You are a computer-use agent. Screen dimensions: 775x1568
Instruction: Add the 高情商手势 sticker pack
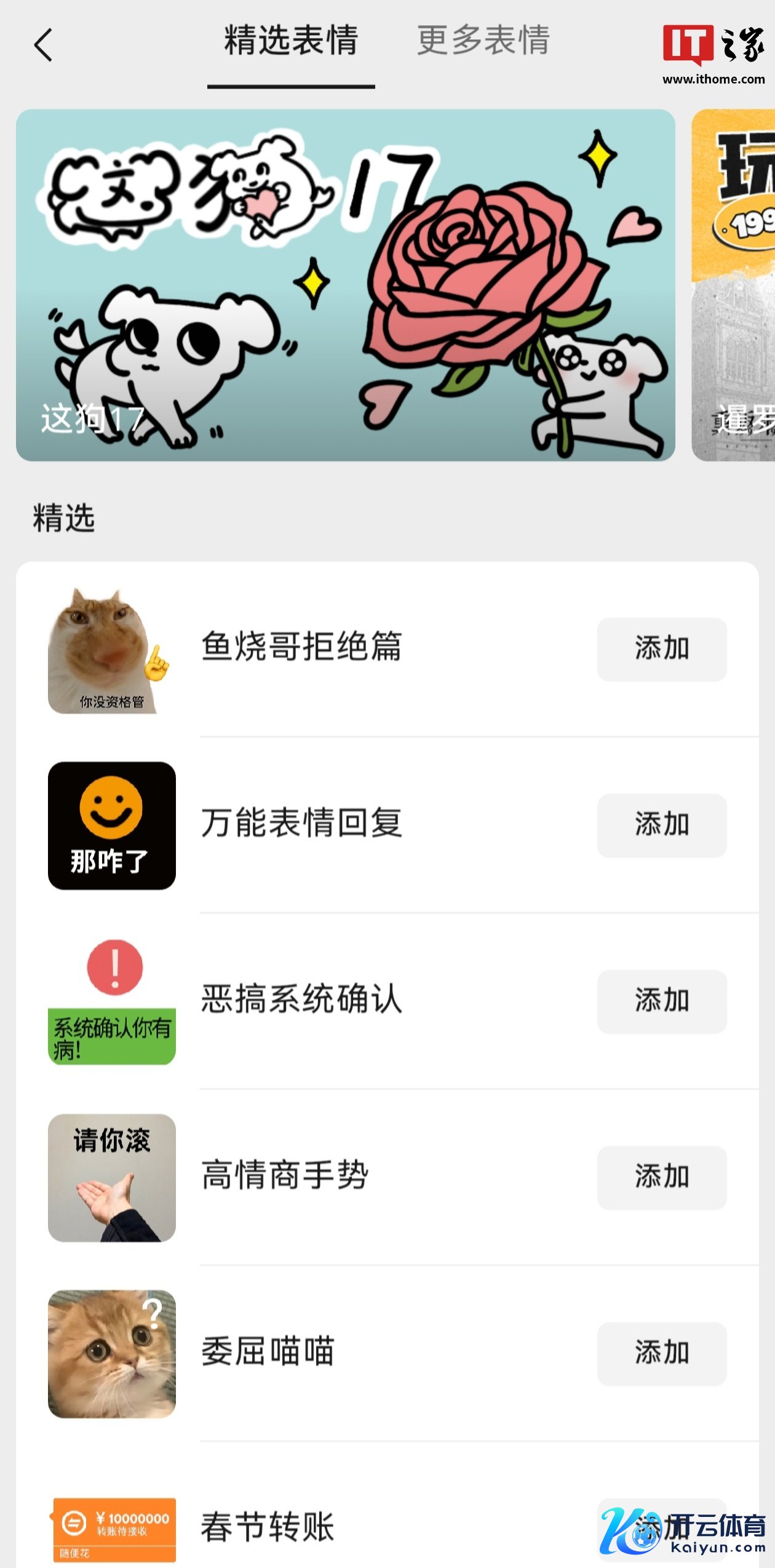661,1177
